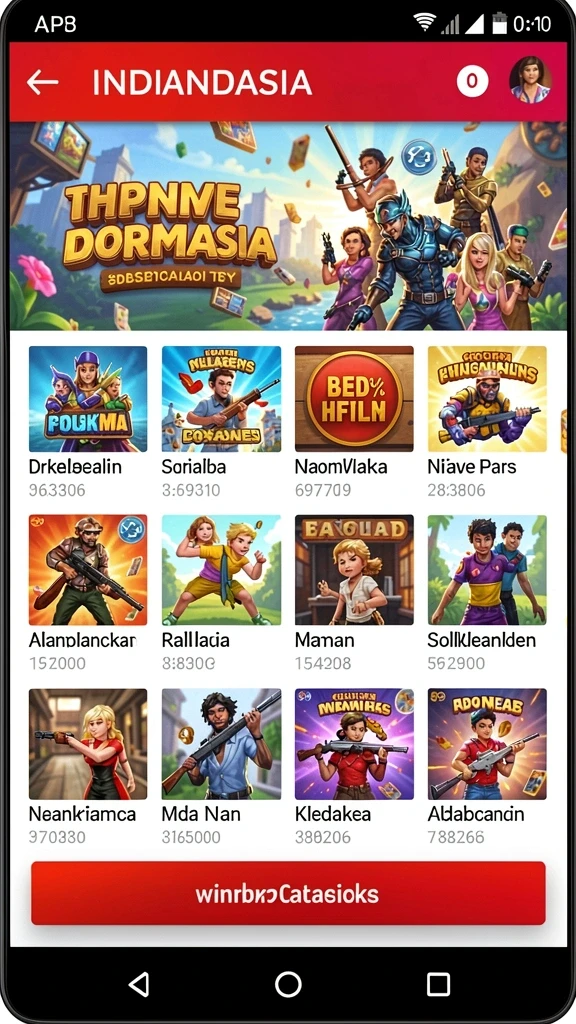Open the Dormasia promo banner
Screen dimensions: 576x1024
pos(288,226)
